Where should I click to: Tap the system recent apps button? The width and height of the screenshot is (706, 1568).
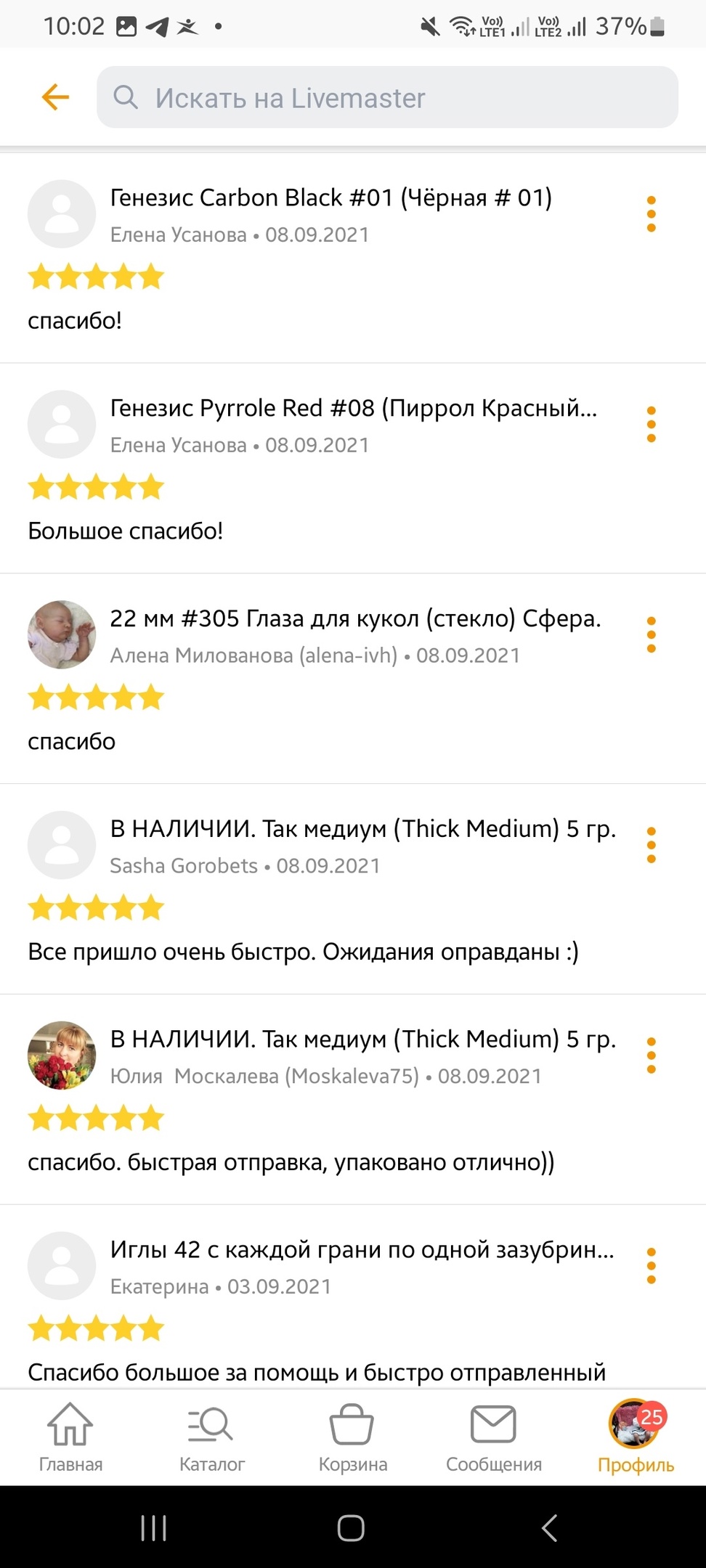tap(153, 1528)
